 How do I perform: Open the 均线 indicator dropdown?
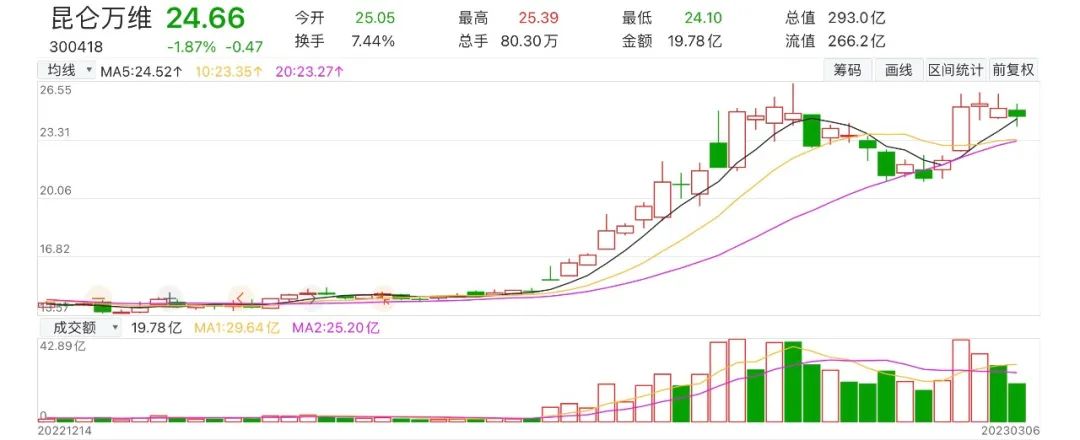67,70
